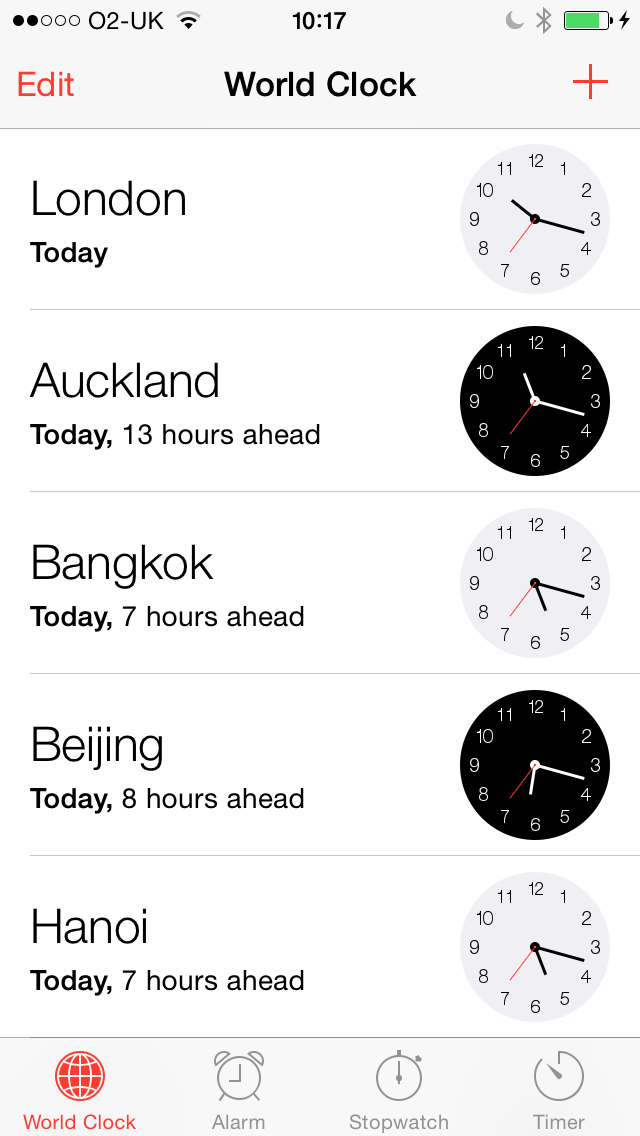The width and height of the screenshot is (640, 1136).
Task: Tap the Auckland clock face
Action: 535,401
